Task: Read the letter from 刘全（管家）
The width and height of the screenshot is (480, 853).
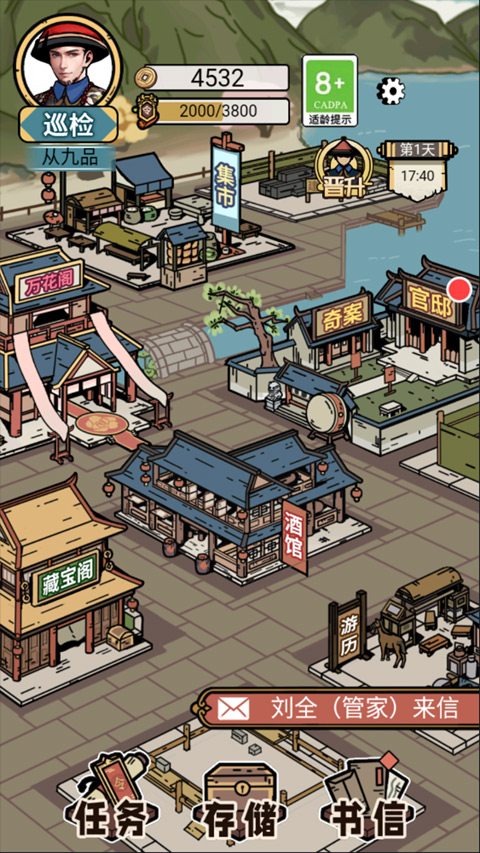Action: tap(340, 708)
